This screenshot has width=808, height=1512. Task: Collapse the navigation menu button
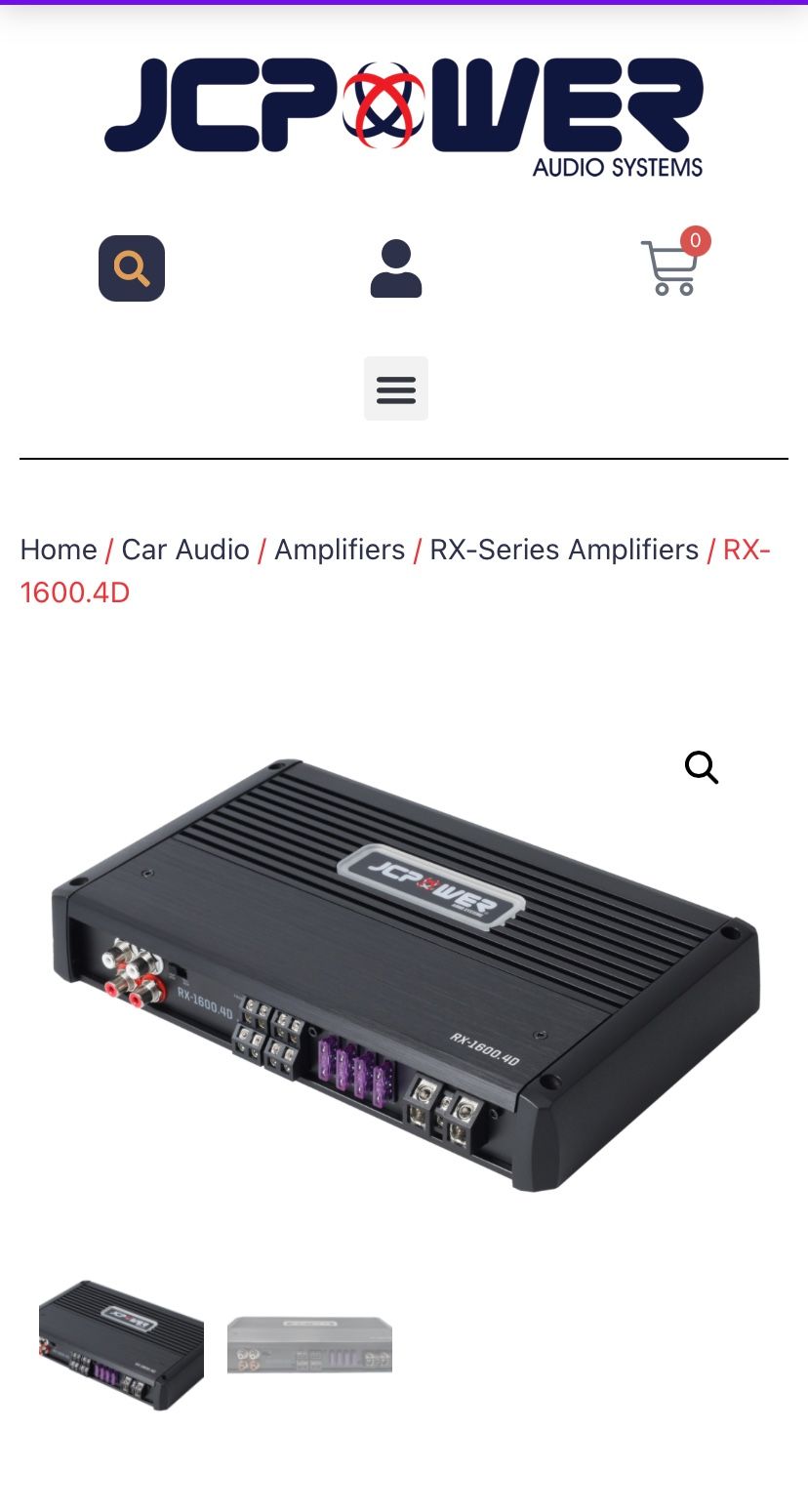point(395,388)
